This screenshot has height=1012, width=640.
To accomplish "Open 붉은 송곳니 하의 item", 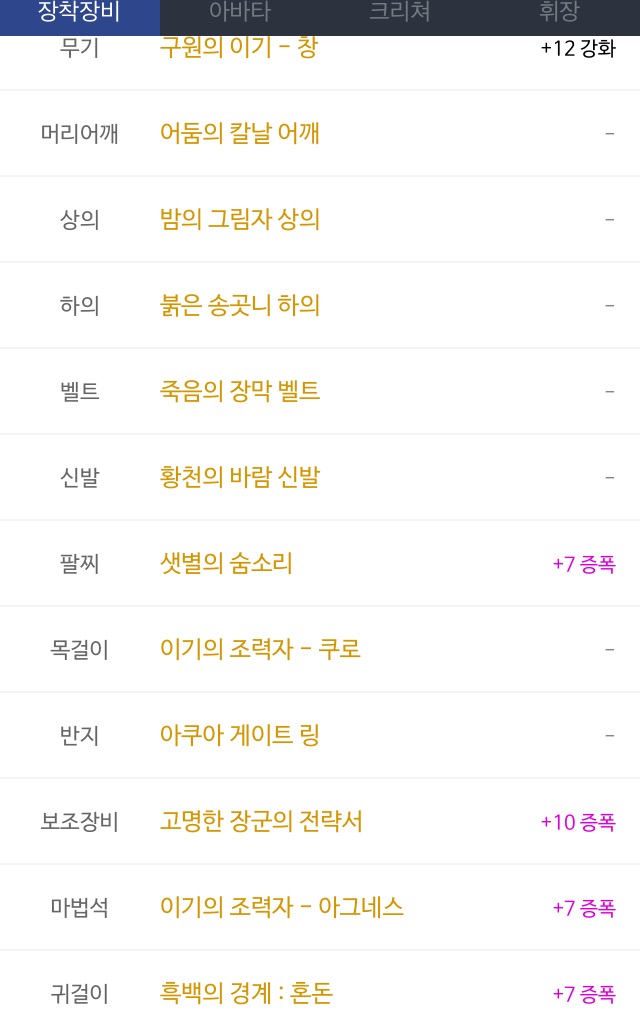I will pyautogui.click(x=240, y=306).
